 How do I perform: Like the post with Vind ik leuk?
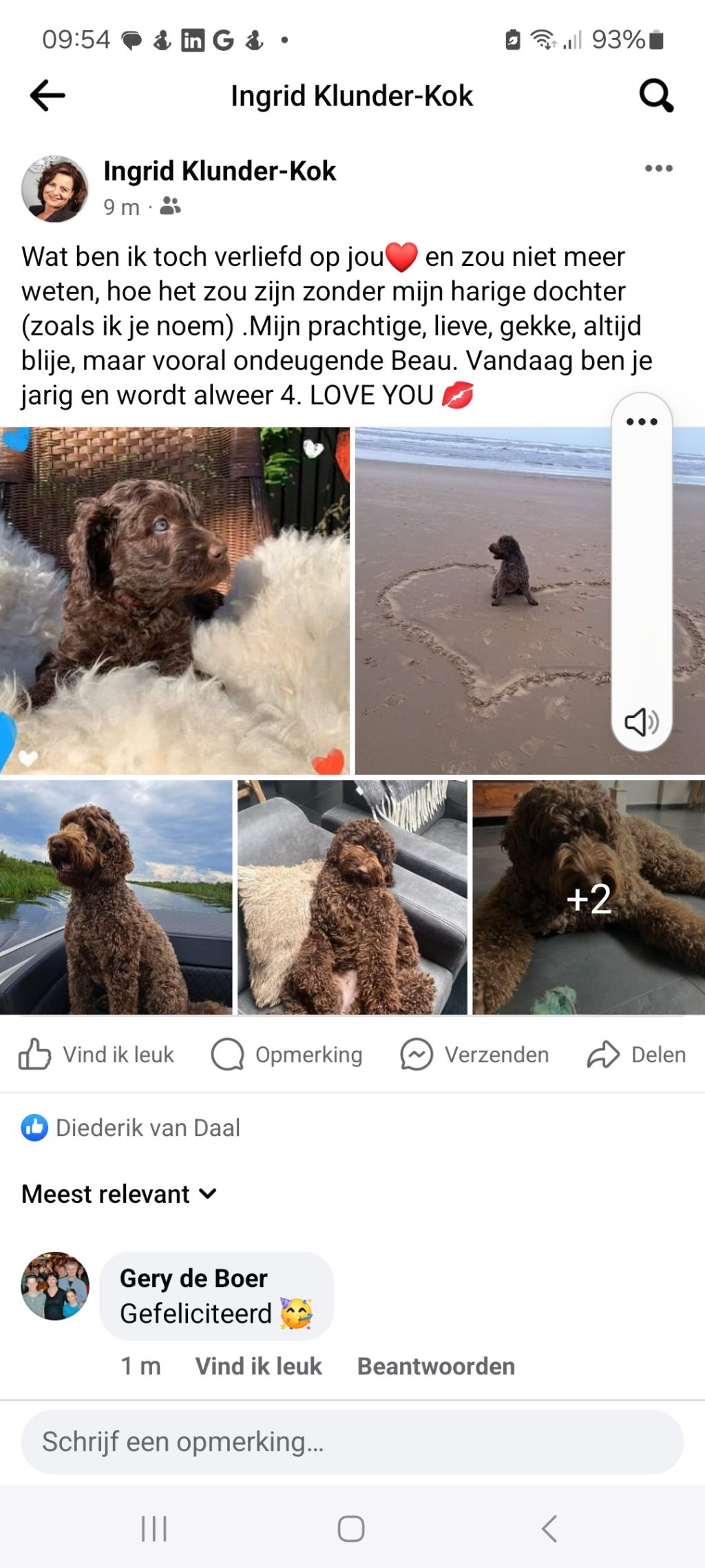pos(96,1054)
